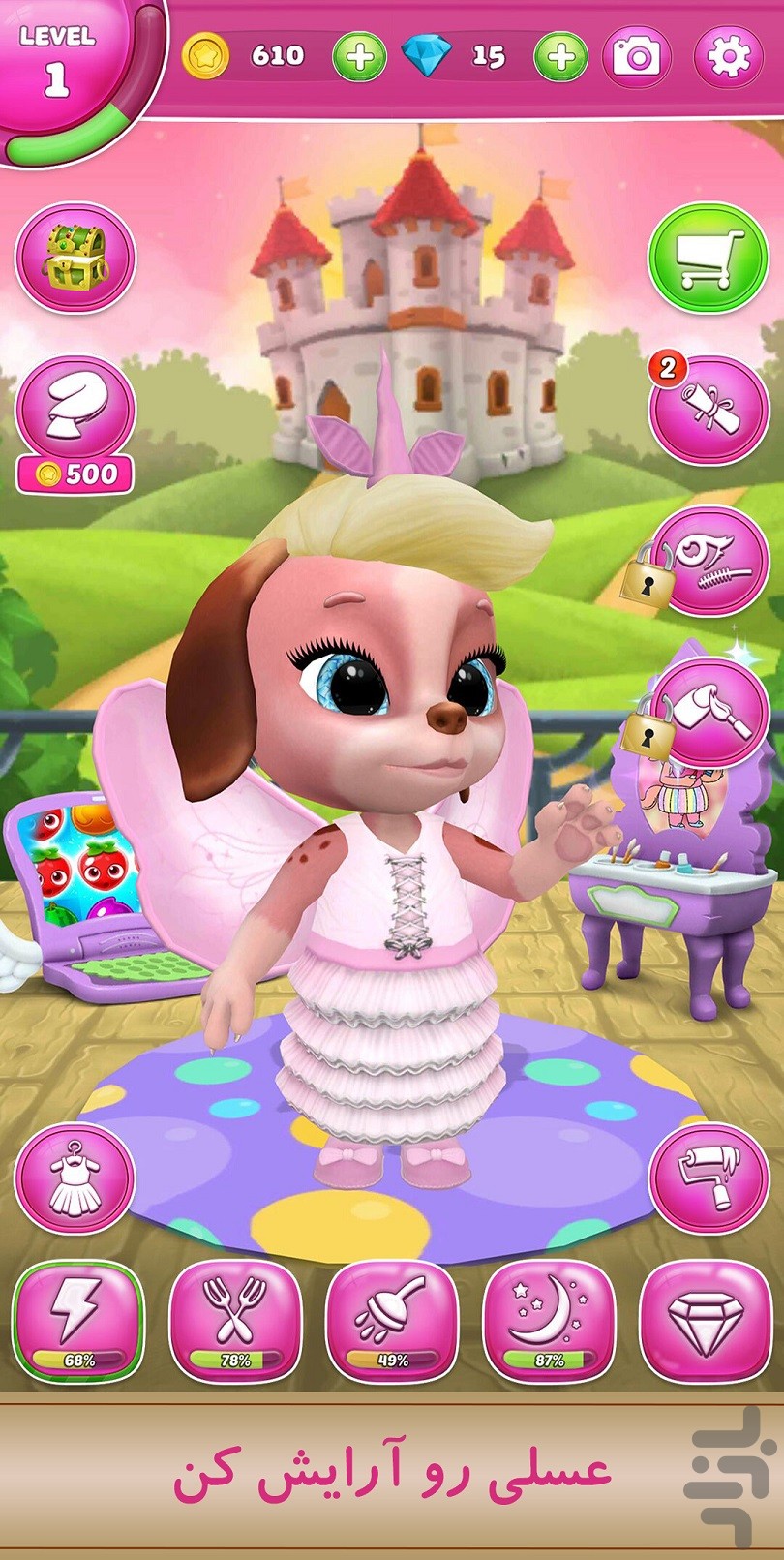Screen dimensions: 784x1560
Task: Tap the locked eye makeup button
Action: (x=709, y=562)
